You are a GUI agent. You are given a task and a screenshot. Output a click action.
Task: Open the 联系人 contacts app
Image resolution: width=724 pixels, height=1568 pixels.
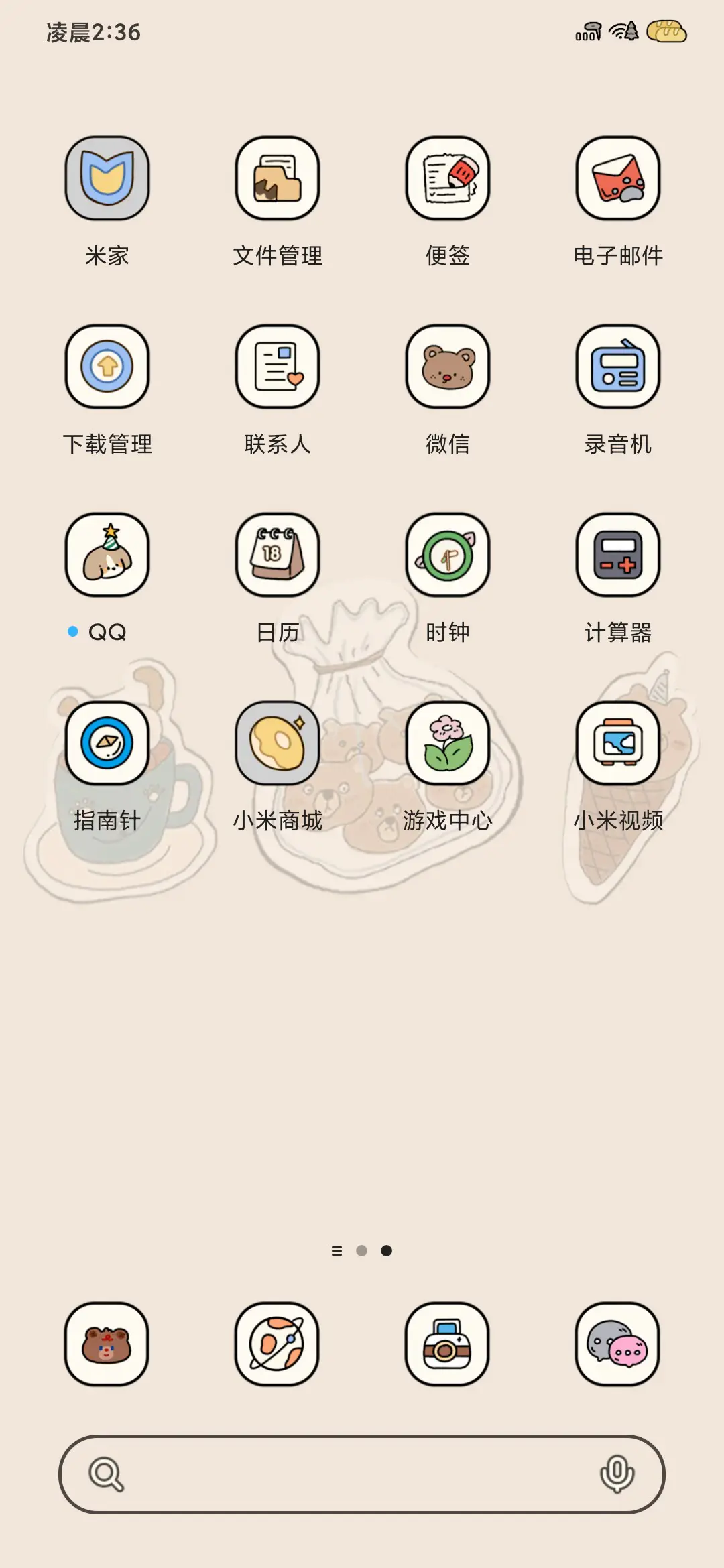pyautogui.click(x=278, y=367)
